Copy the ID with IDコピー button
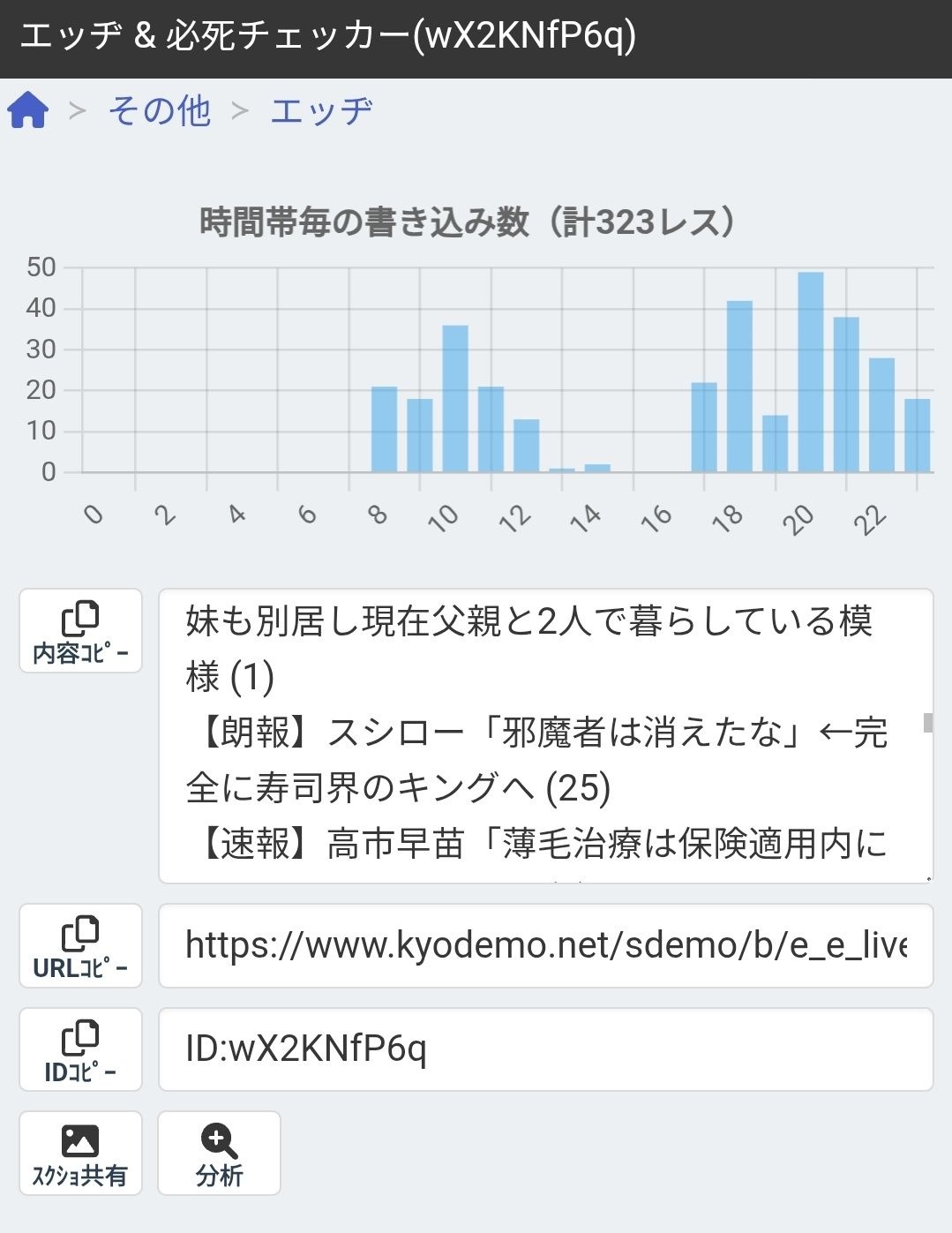This screenshot has height=1233, width=952. point(80,1050)
